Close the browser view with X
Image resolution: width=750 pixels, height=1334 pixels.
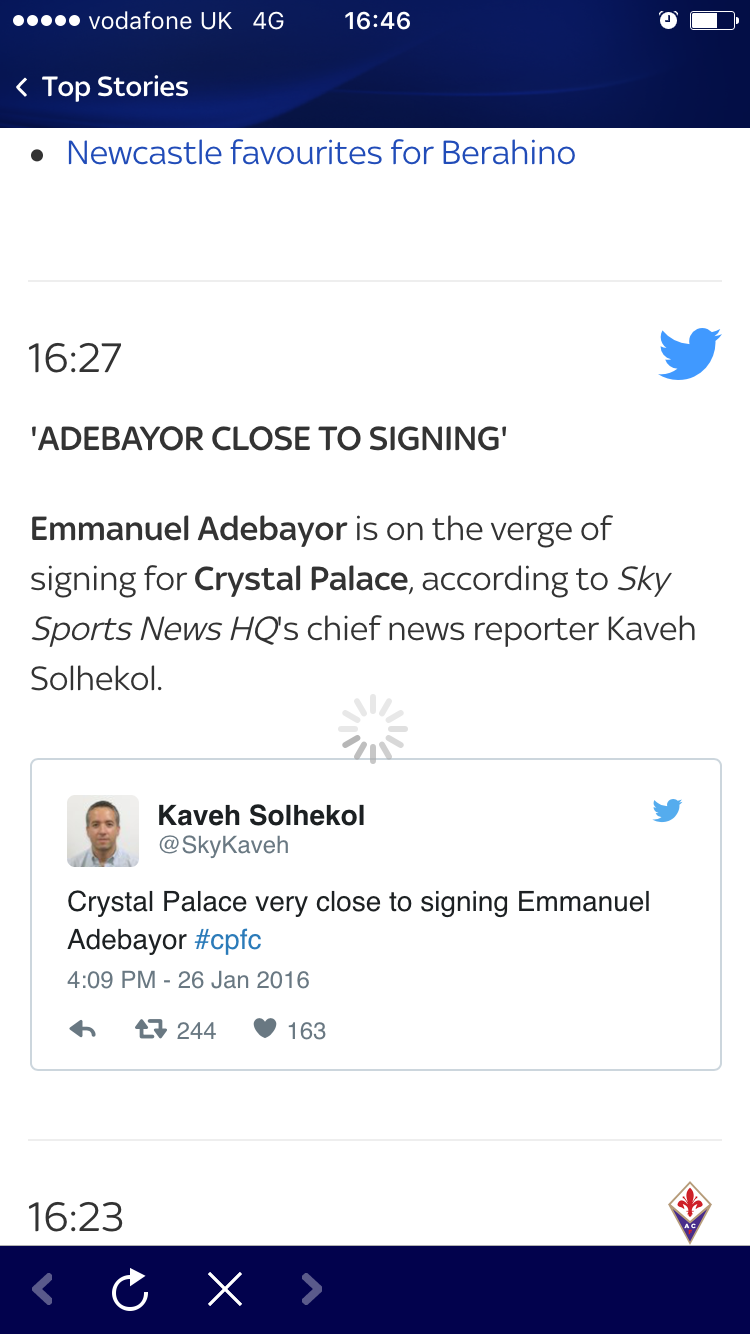point(225,1290)
